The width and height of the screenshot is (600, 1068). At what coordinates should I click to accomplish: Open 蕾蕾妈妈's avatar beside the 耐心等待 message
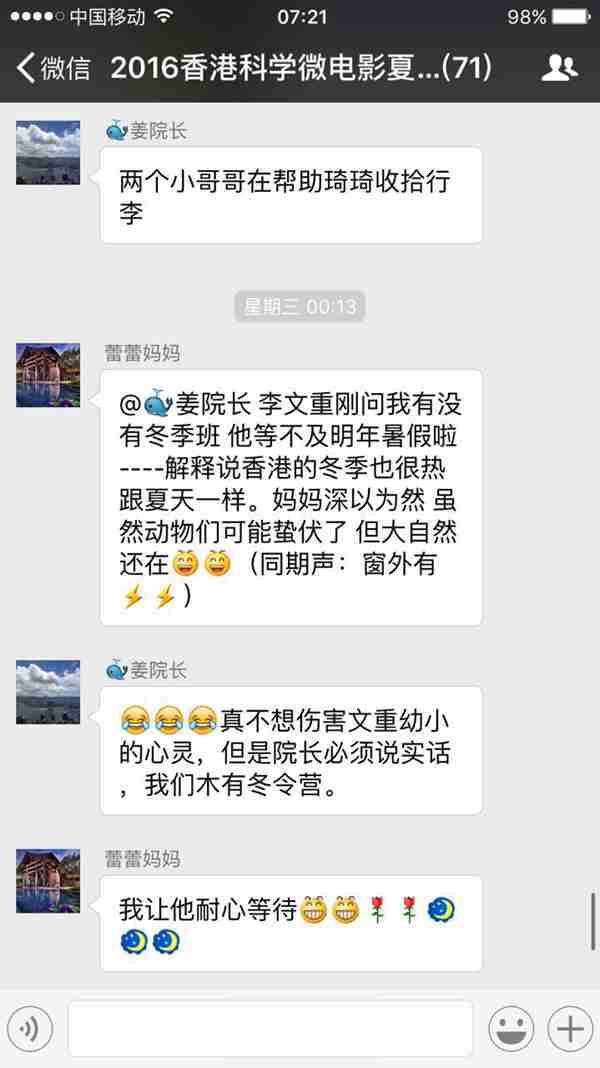pos(48,881)
